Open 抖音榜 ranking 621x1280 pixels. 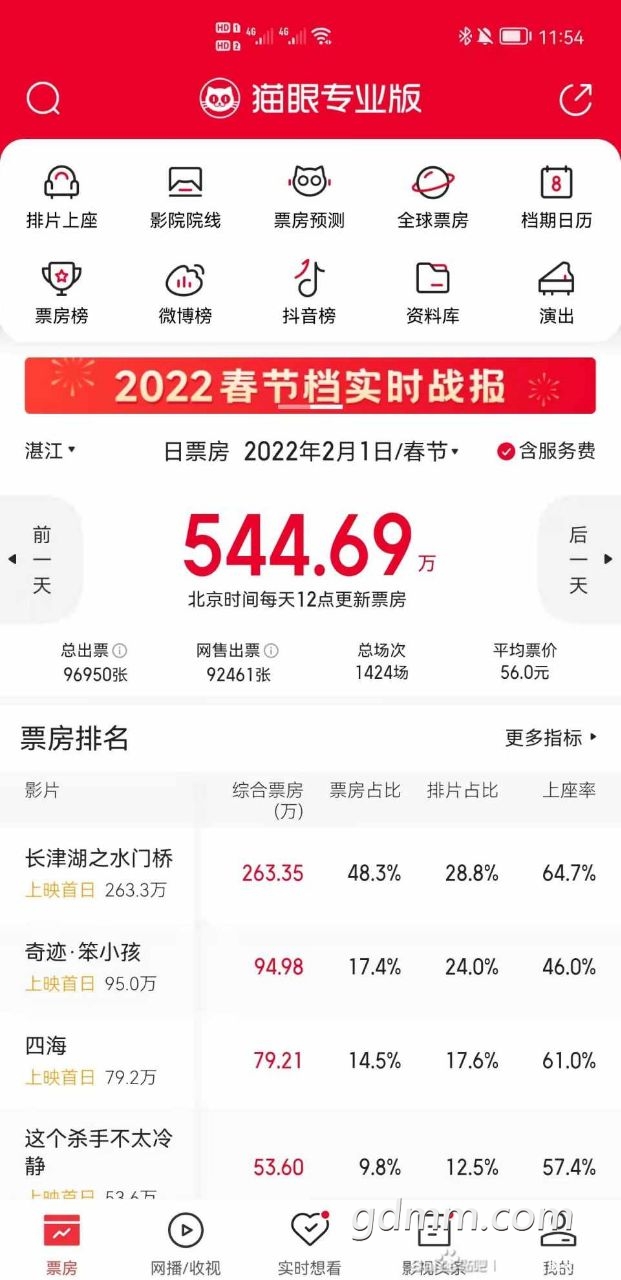tap(309, 293)
